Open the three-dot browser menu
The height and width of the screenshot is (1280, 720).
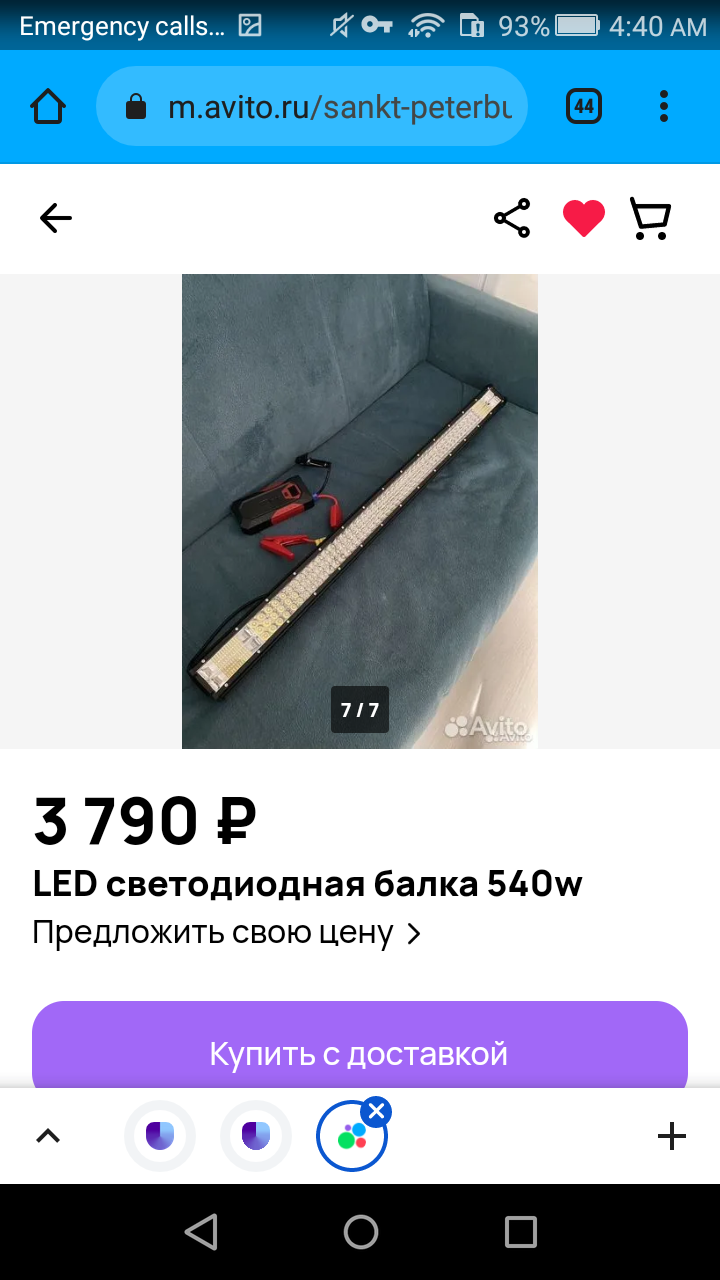coord(664,105)
